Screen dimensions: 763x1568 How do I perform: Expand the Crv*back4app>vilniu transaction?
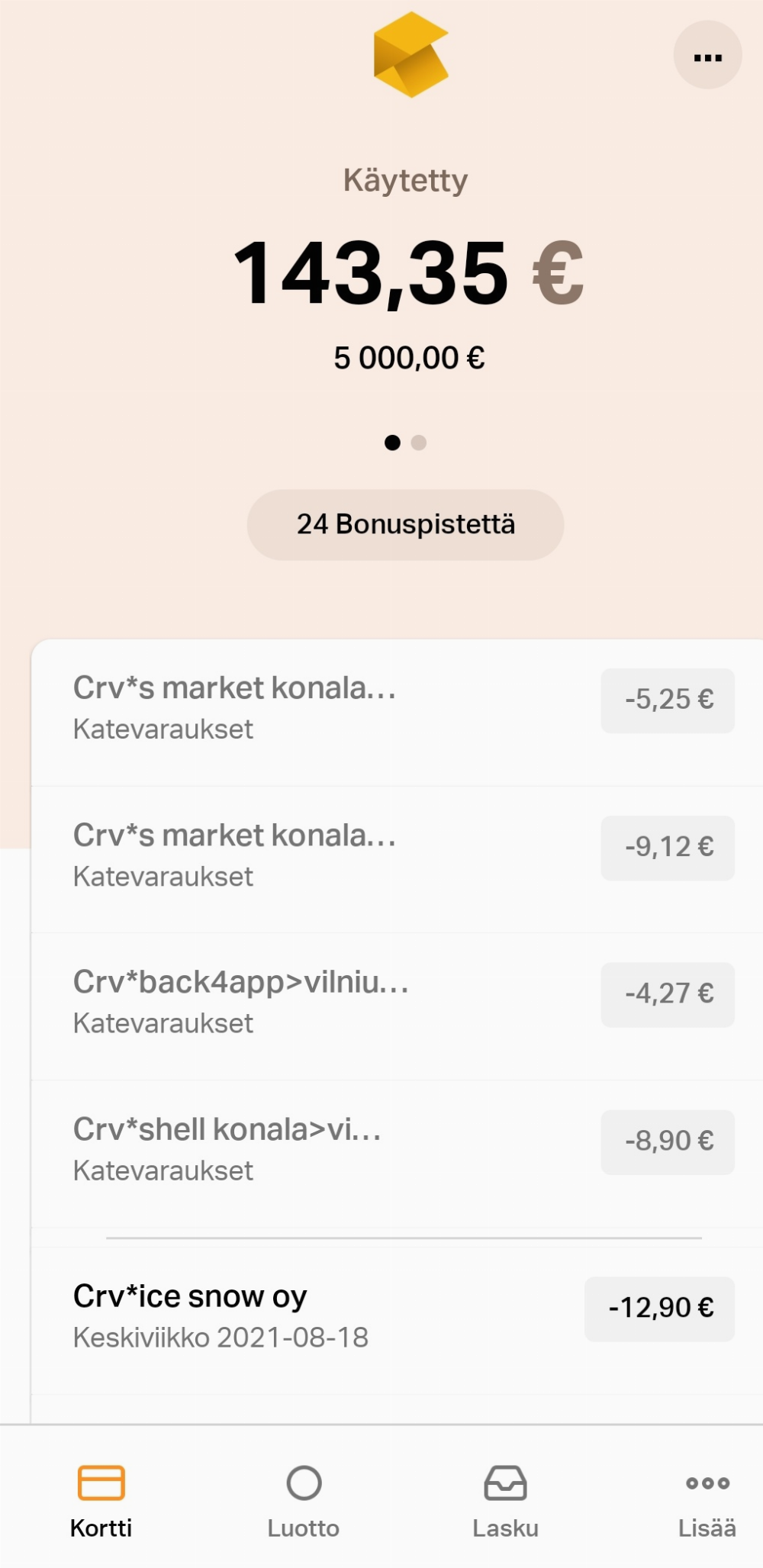(x=381, y=1000)
